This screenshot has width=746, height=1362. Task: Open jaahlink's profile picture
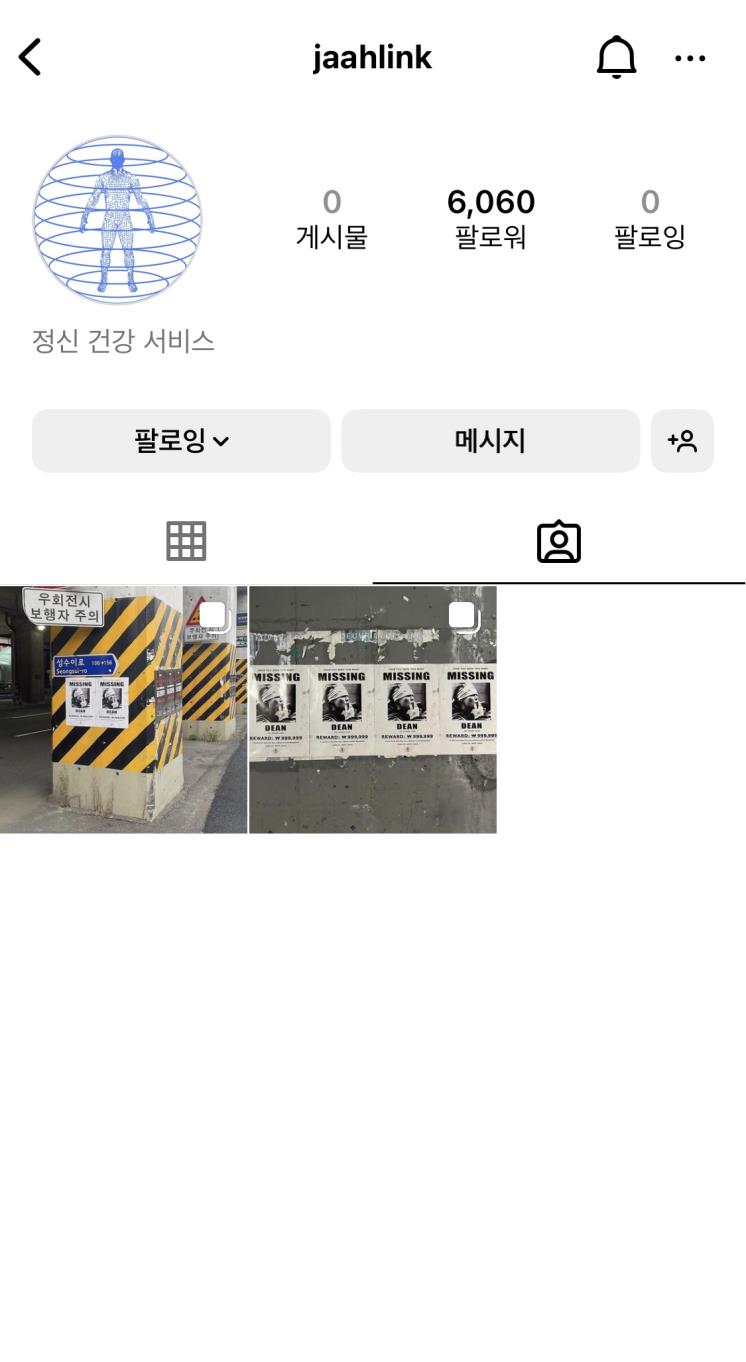tap(118, 220)
